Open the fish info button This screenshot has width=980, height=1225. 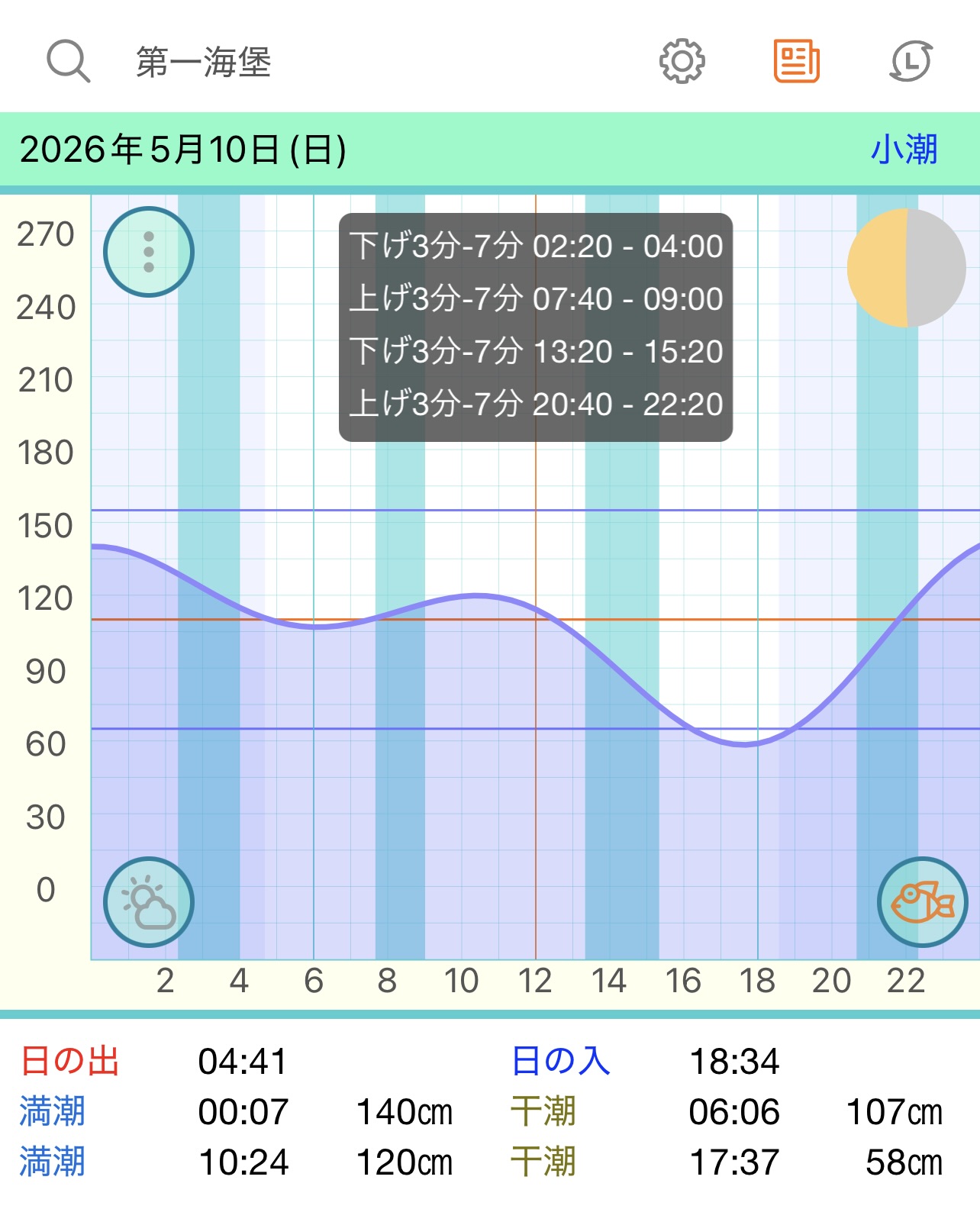923,902
